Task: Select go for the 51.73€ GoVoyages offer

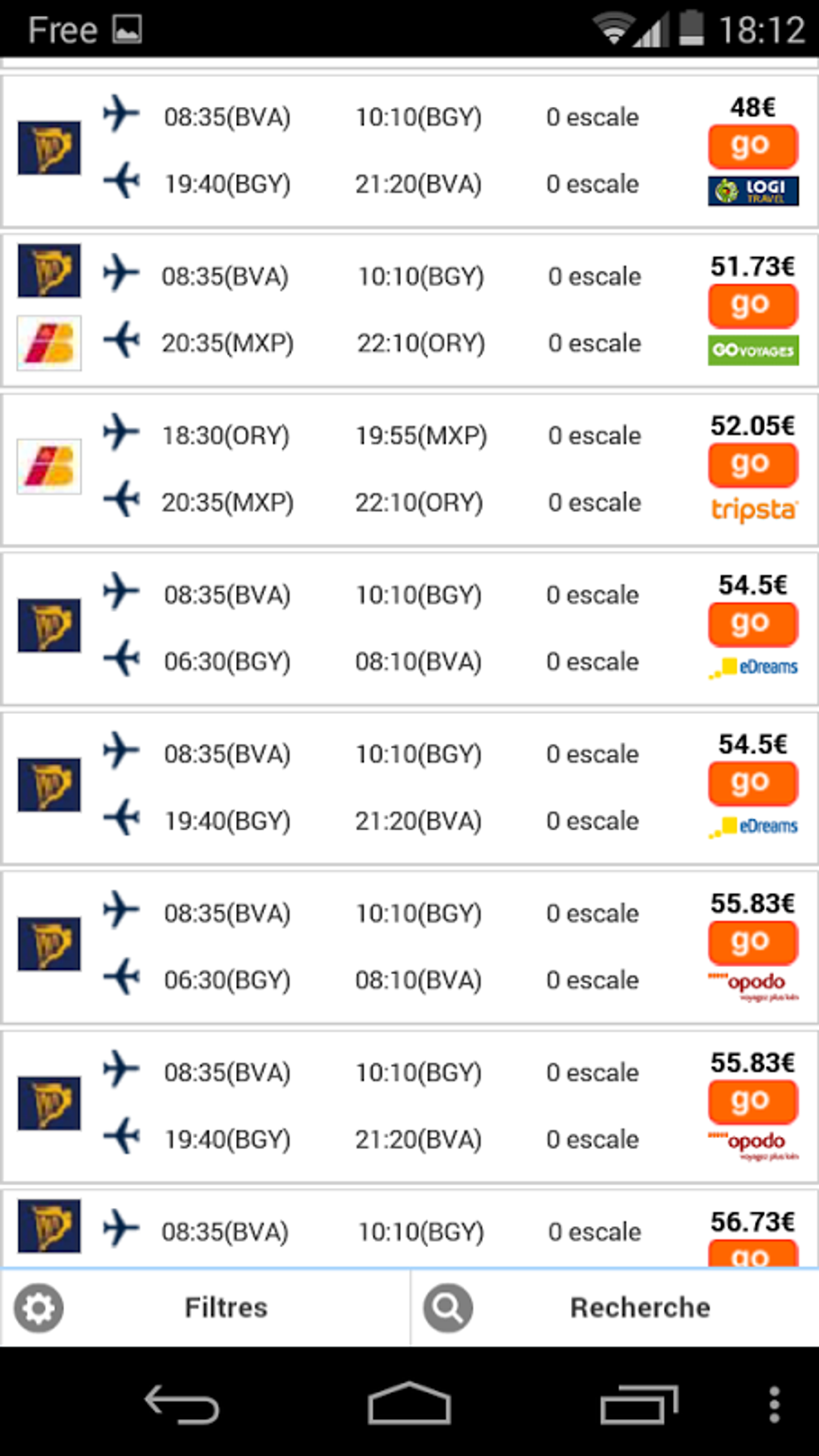Action: [752, 305]
